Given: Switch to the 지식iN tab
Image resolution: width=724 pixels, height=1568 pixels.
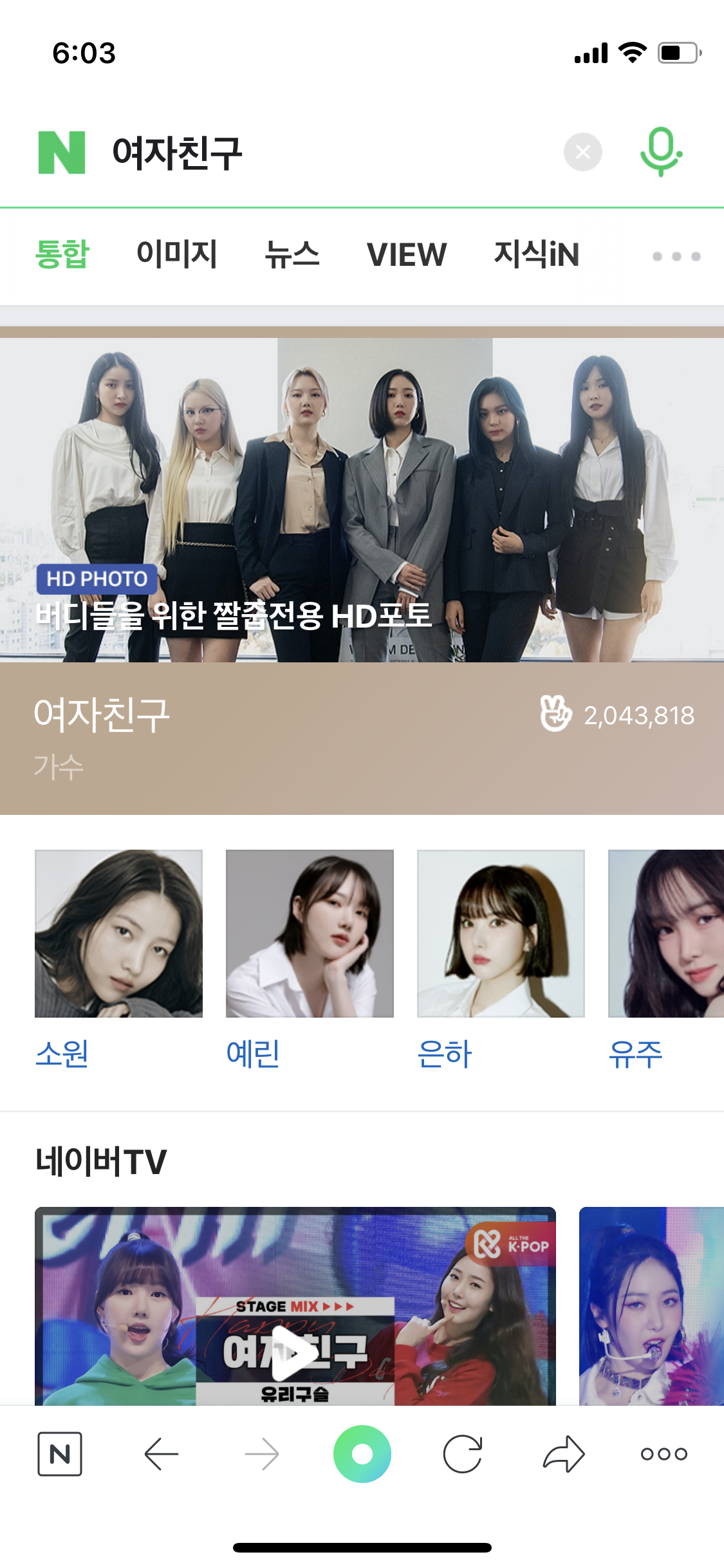Looking at the screenshot, I should pos(536,254).
